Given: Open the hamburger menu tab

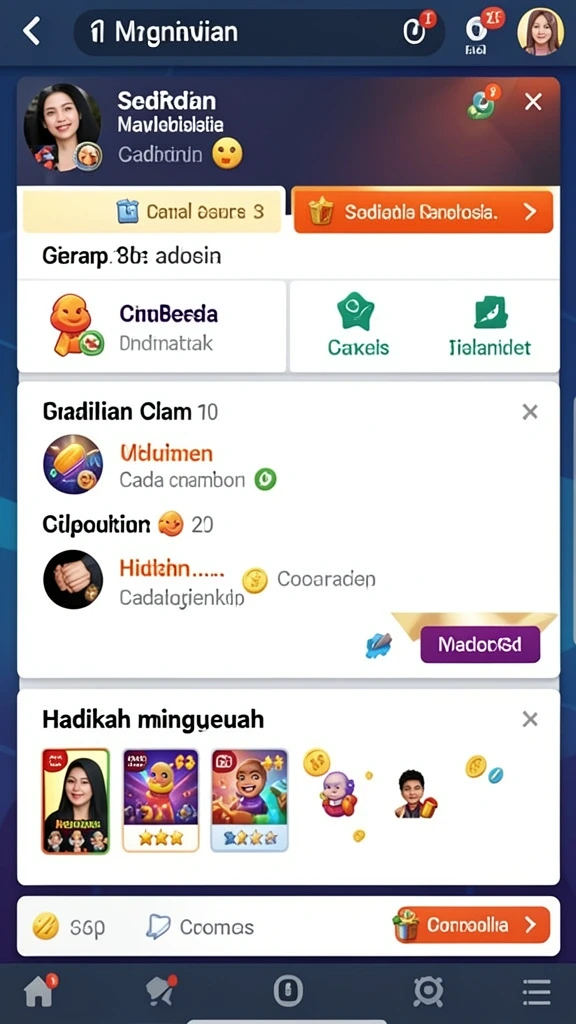Looking at the screenshot, I should click(x=536, y=993).
